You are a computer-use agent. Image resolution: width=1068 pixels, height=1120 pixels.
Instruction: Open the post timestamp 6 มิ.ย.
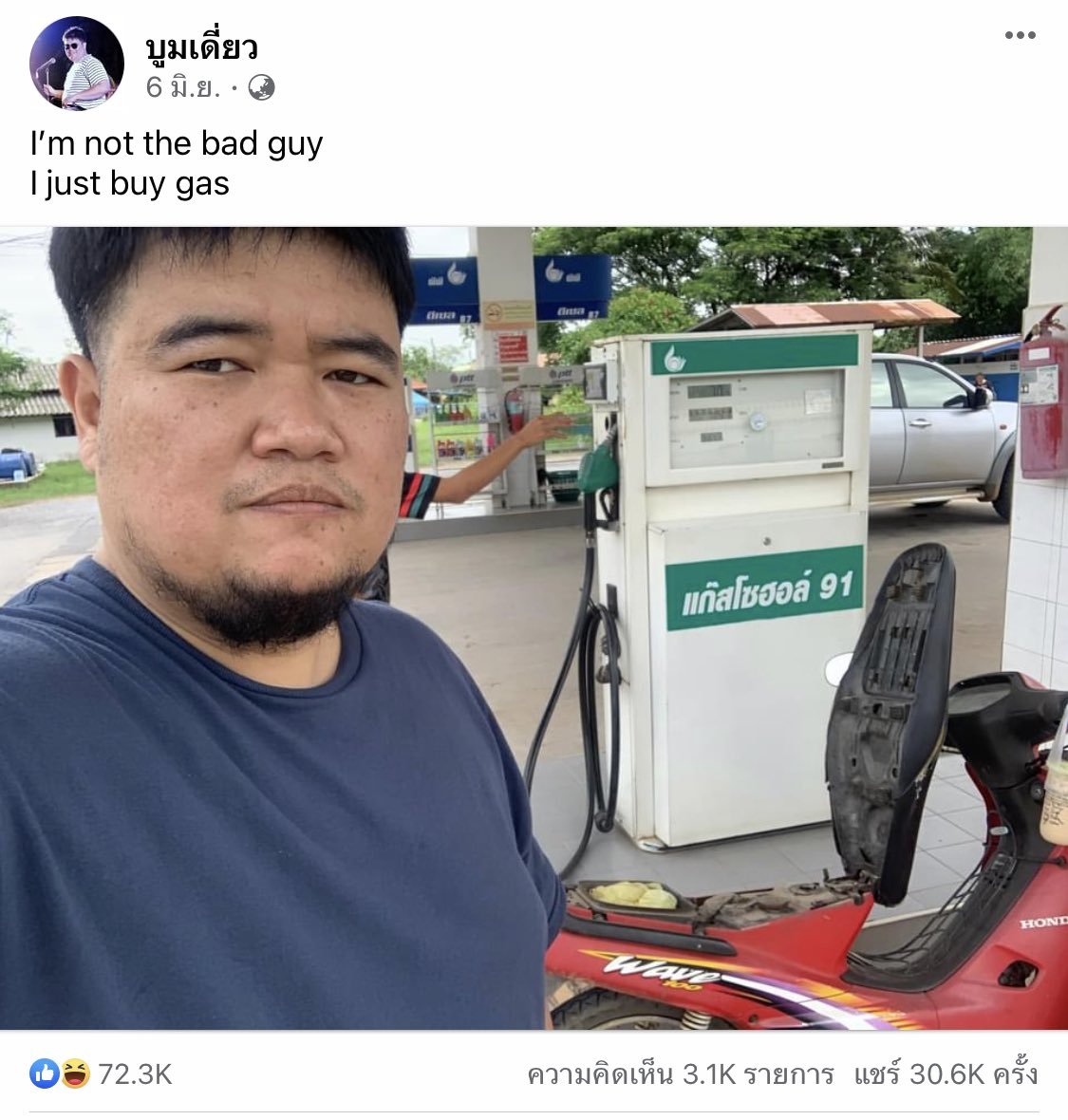(x=182, y=88)
